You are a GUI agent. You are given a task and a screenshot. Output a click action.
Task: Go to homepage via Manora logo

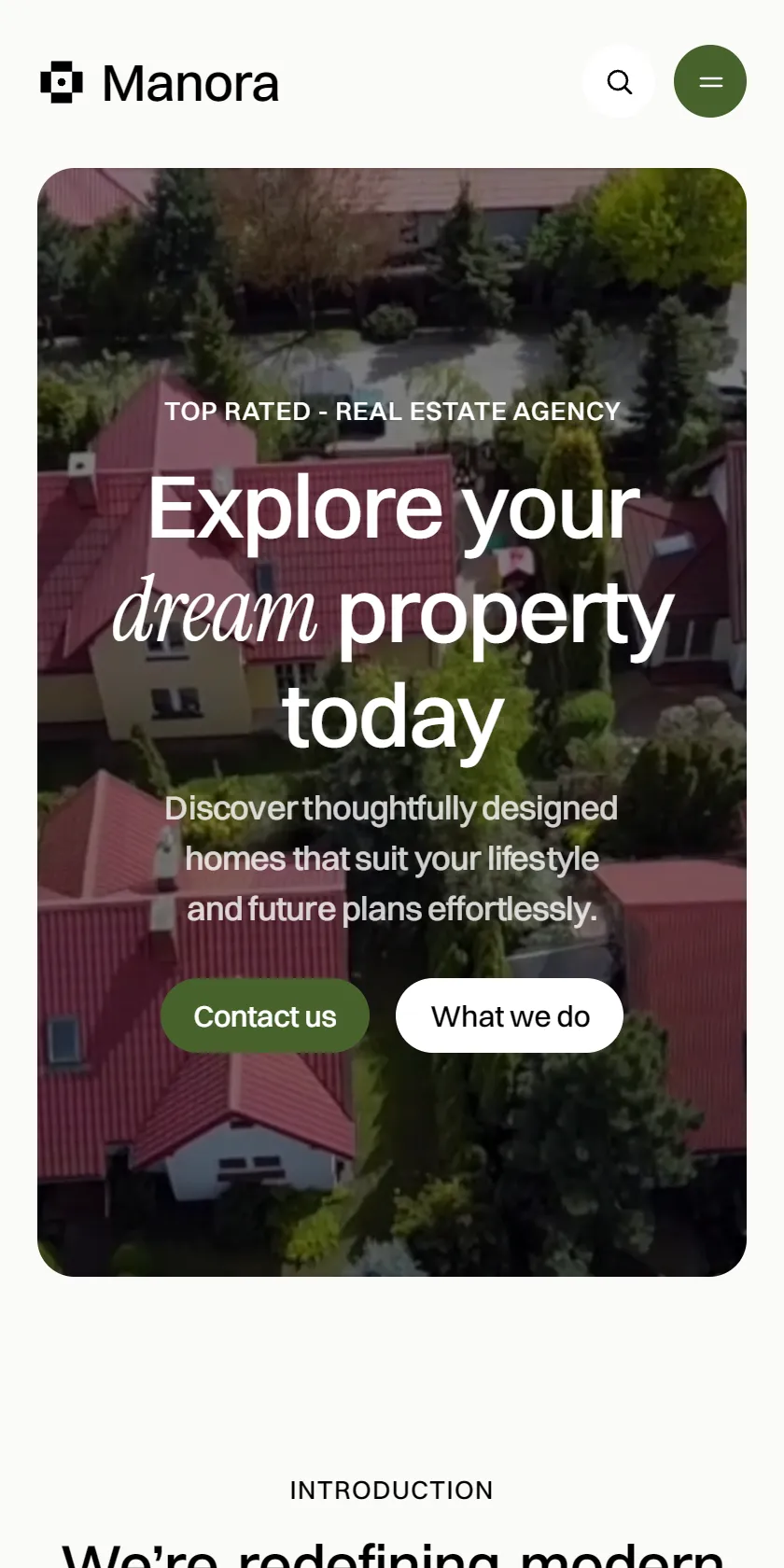click(160, 82)
